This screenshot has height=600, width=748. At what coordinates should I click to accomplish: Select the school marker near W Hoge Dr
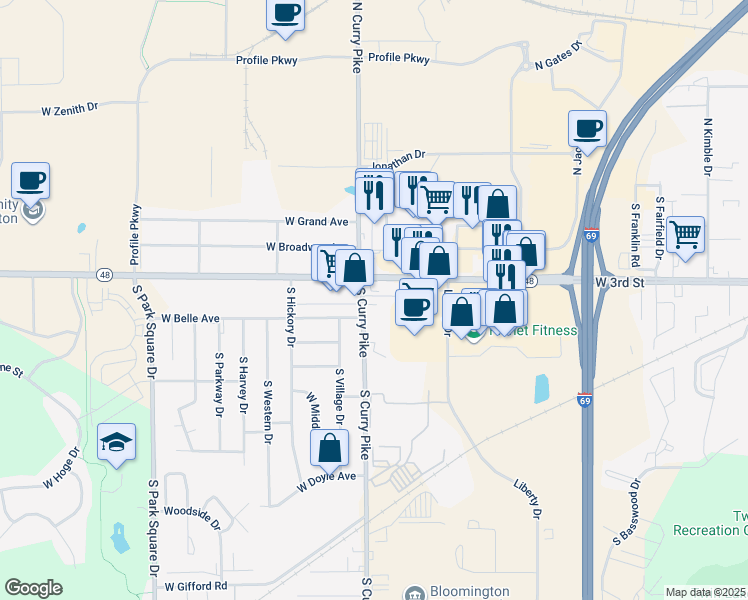click(116, 443)
